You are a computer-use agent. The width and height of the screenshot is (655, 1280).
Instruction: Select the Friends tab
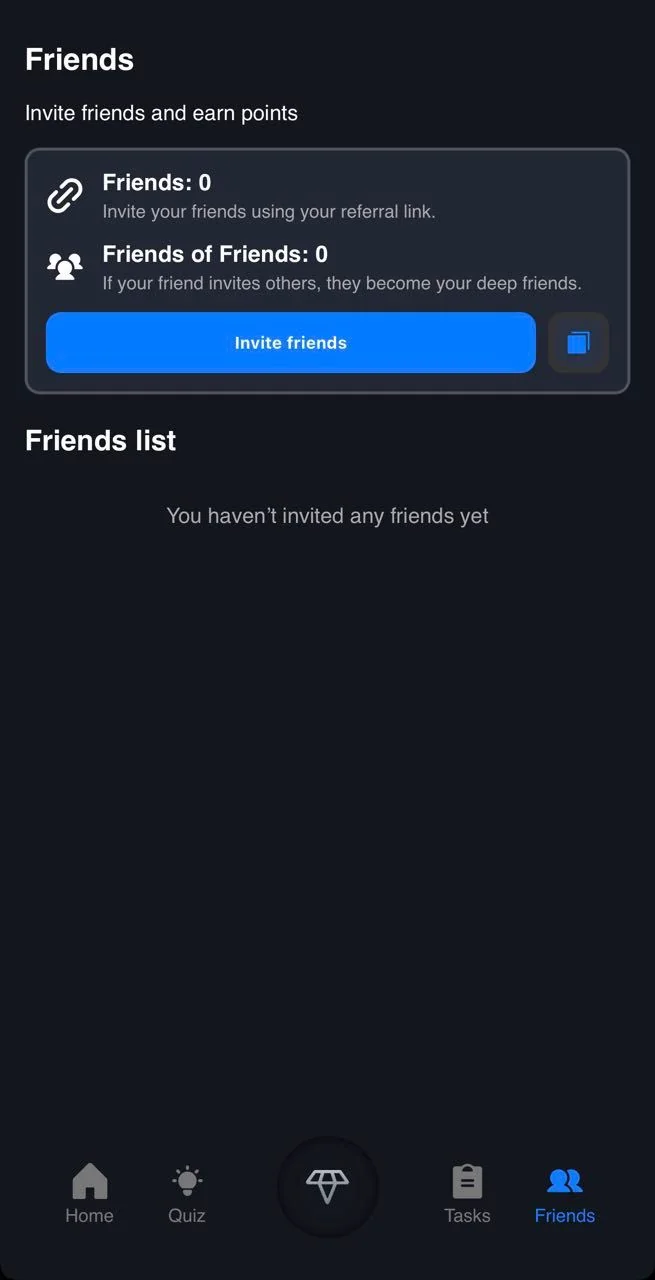point(565,1194)
